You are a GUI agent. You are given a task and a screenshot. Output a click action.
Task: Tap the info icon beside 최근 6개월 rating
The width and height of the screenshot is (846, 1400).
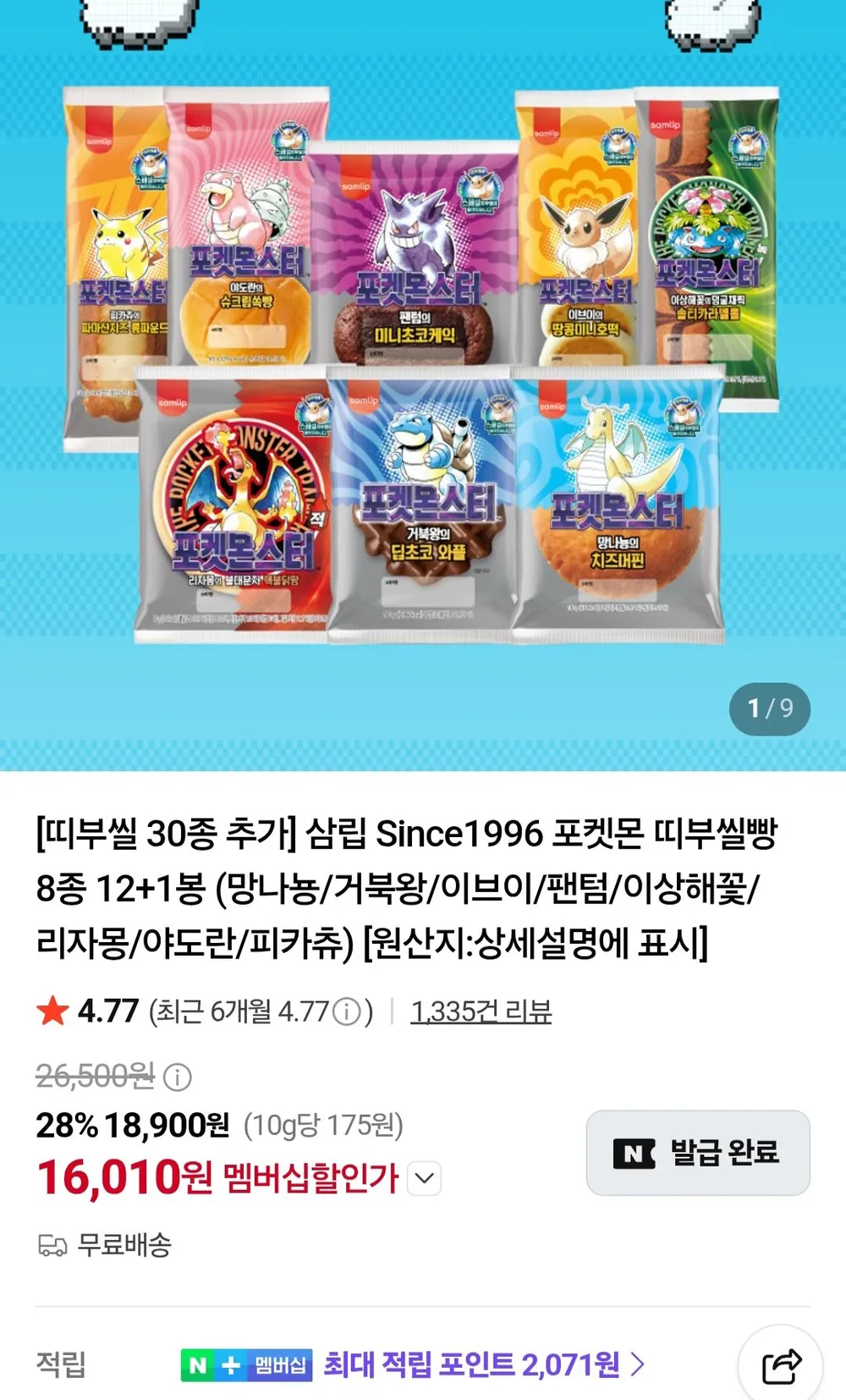click(x=347, y=1011)
